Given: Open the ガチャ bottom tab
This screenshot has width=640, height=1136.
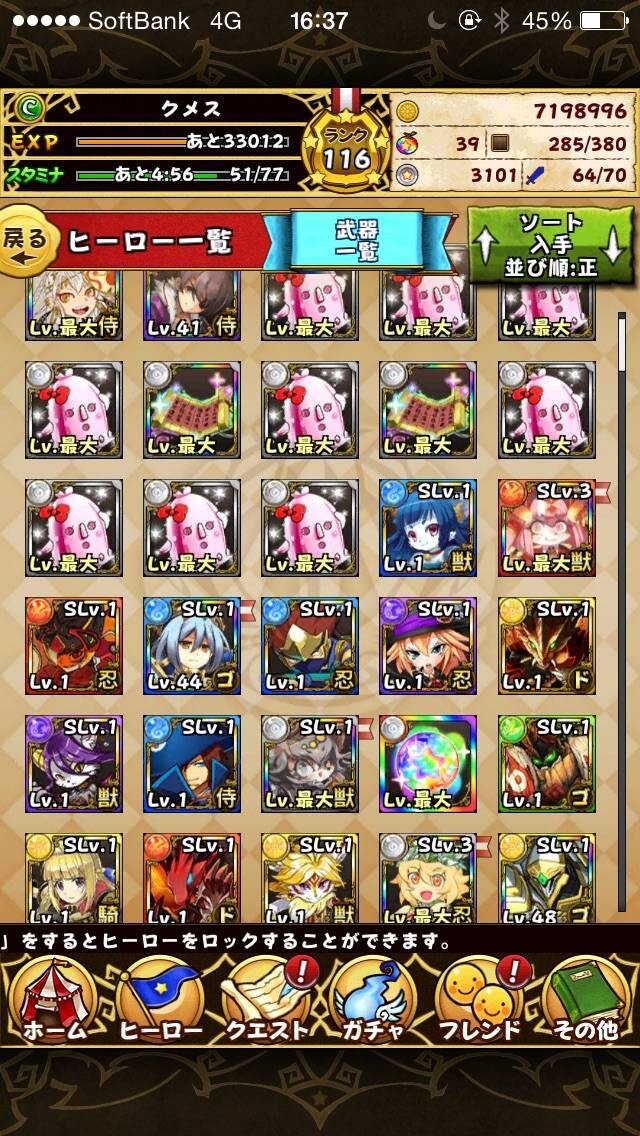Looking at the screenshot, I should click(373, 1001).
